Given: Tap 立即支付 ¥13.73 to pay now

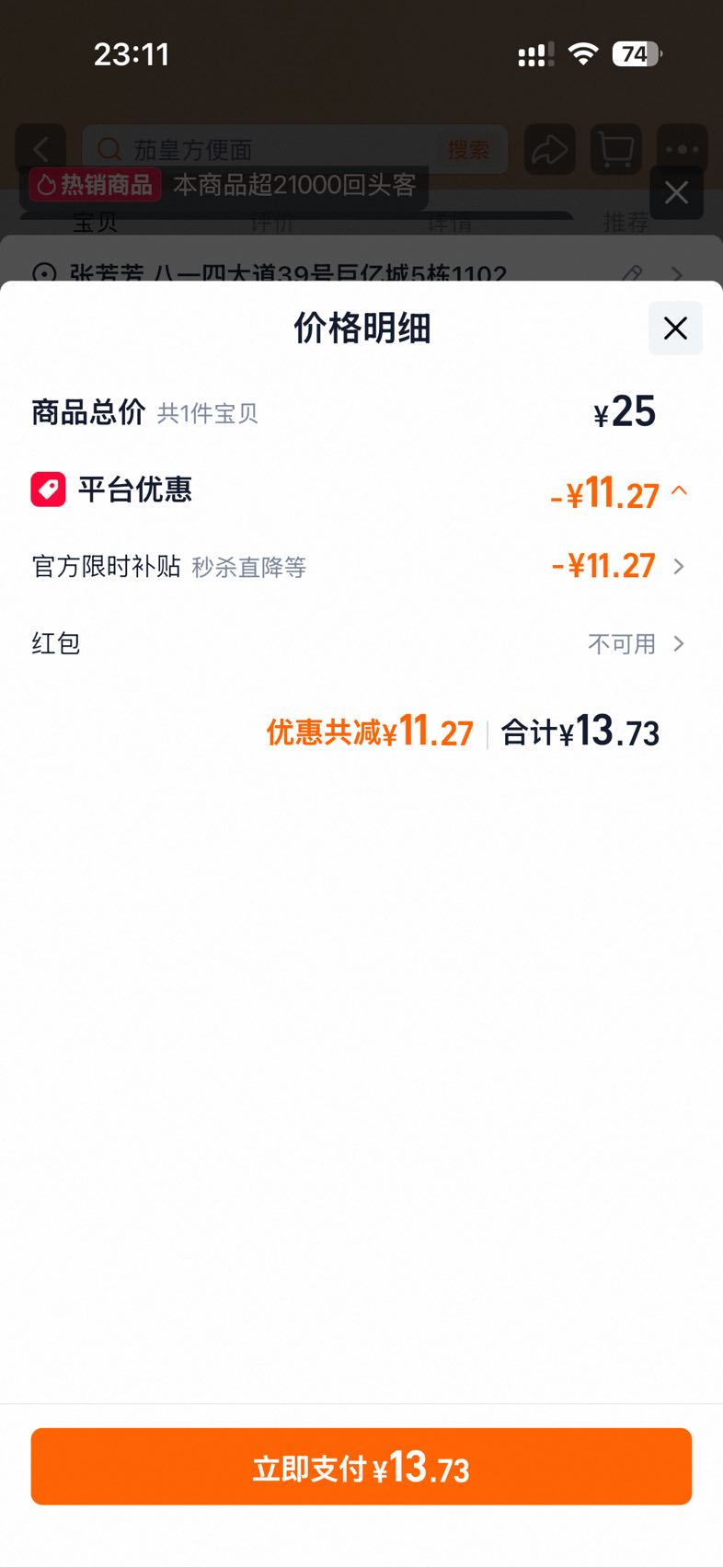Looking at the screenshot, I should (361, 1466).
